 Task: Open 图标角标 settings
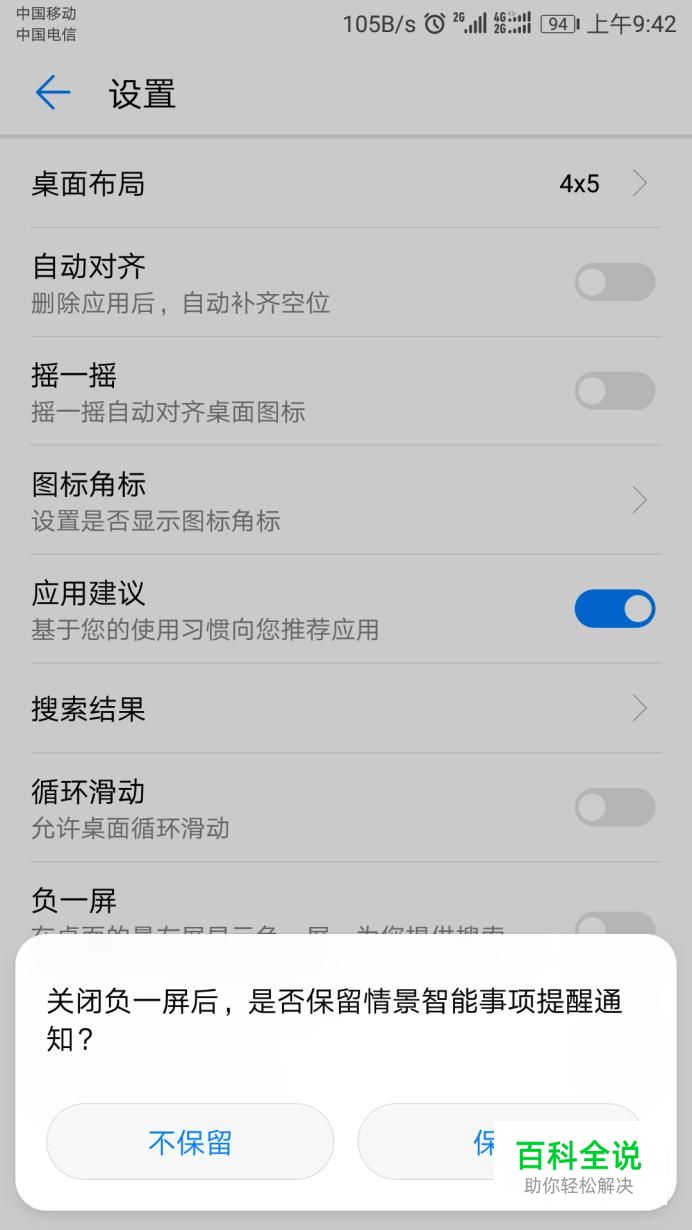click(345, 500)
